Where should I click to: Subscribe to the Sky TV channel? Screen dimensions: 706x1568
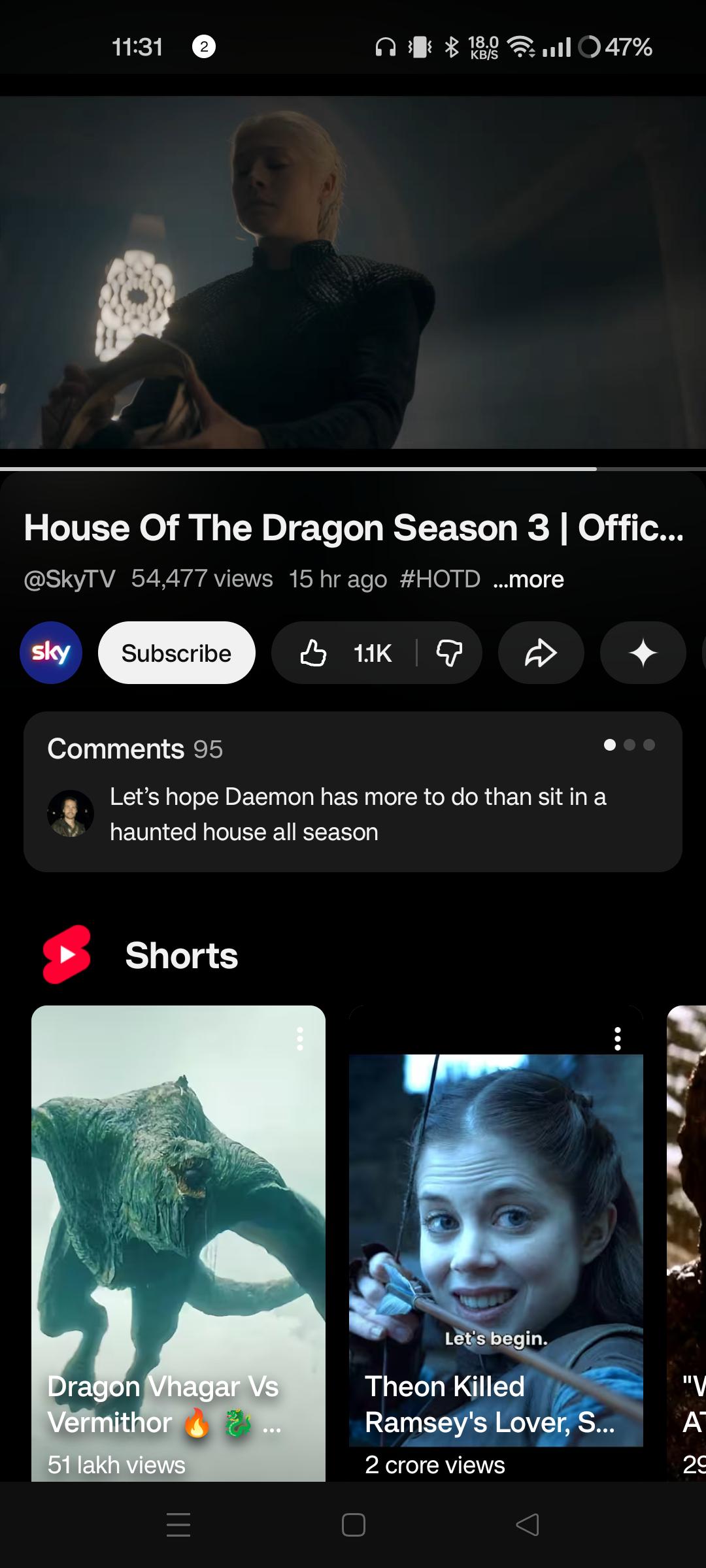(176, 653)
